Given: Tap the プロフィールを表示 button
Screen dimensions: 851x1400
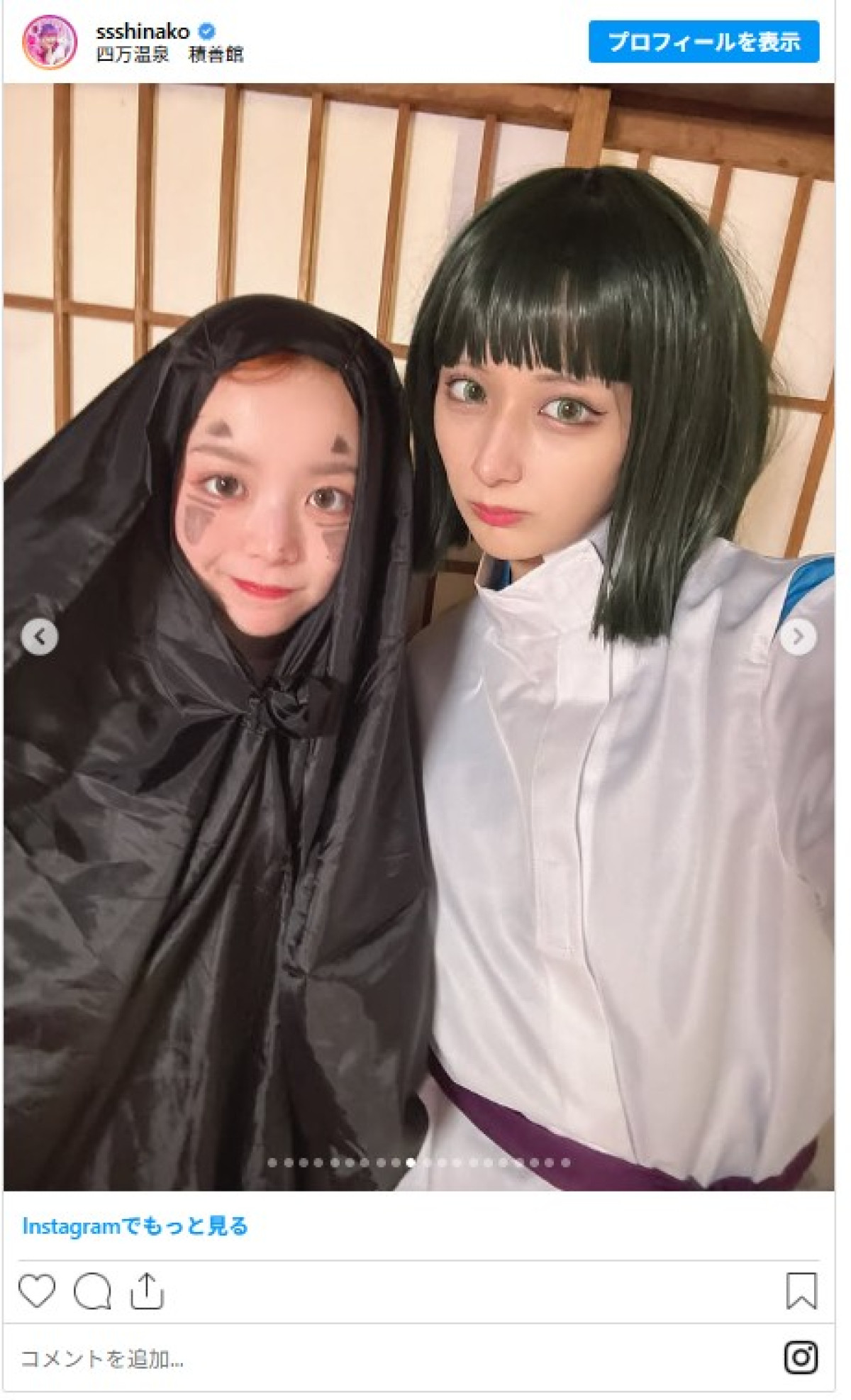Looking at the screenshot, I should coord(703,42).
